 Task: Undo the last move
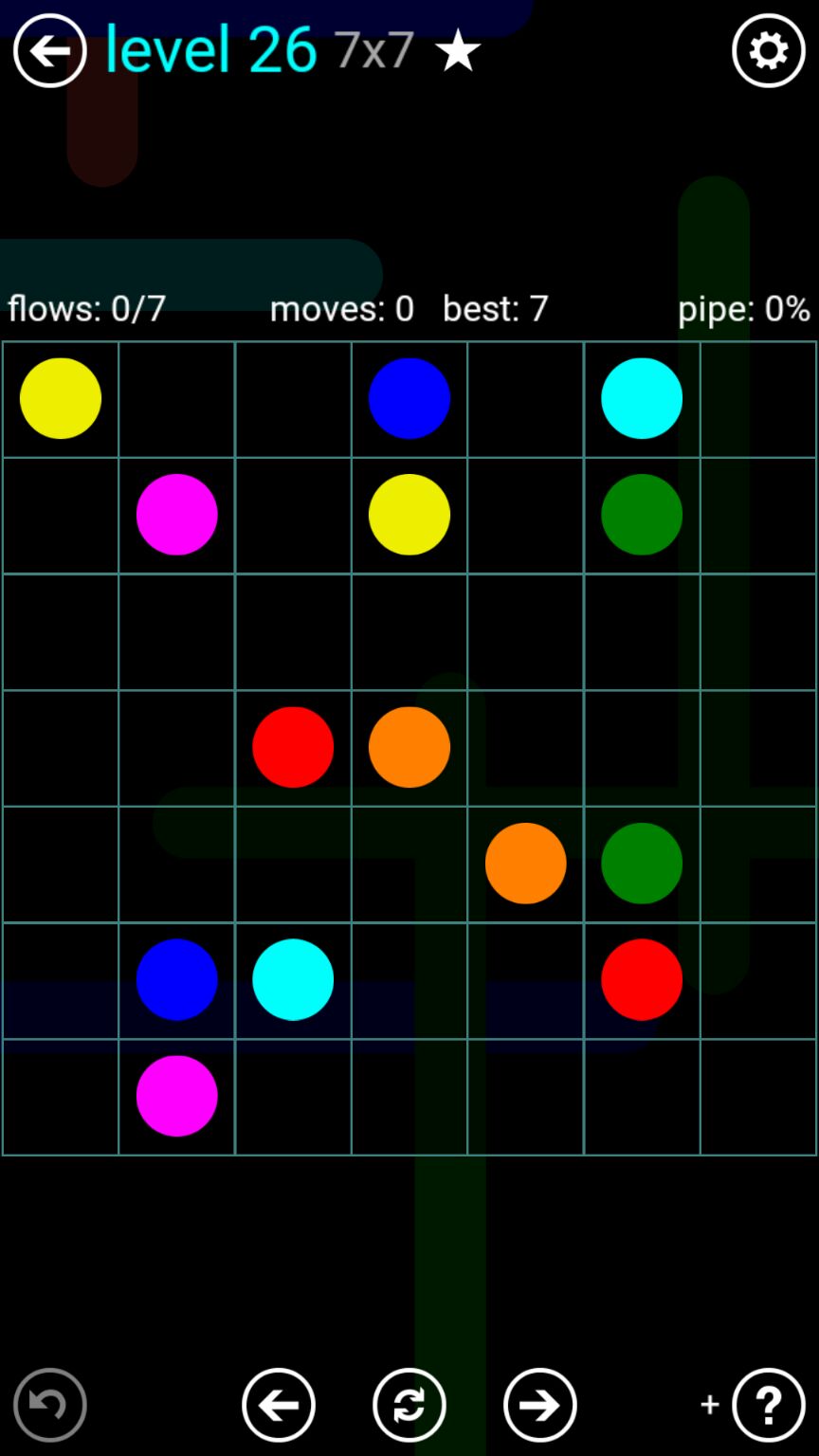pos(49,1405)
